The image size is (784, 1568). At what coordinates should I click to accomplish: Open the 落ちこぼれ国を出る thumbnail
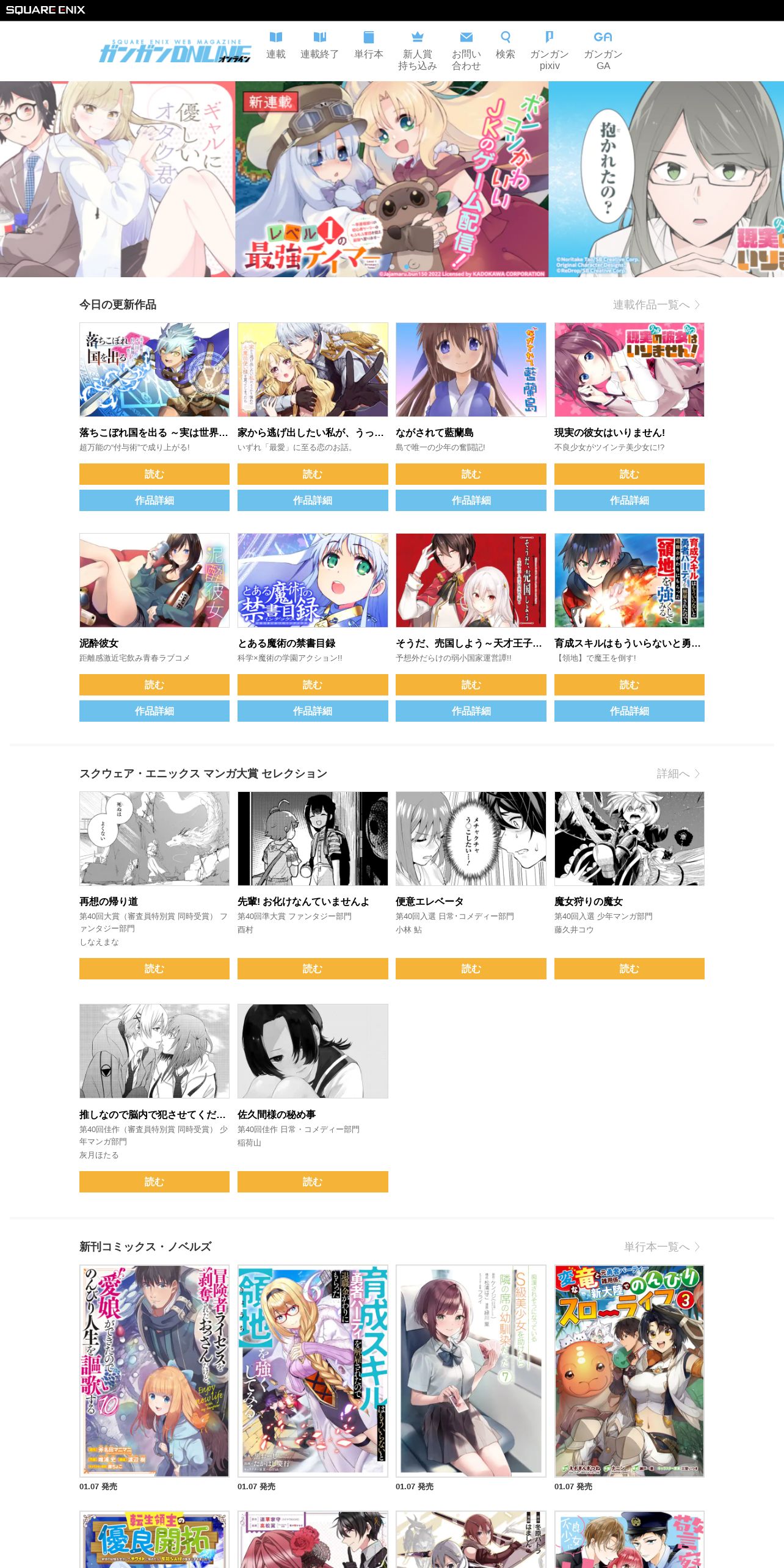point(154,369)
